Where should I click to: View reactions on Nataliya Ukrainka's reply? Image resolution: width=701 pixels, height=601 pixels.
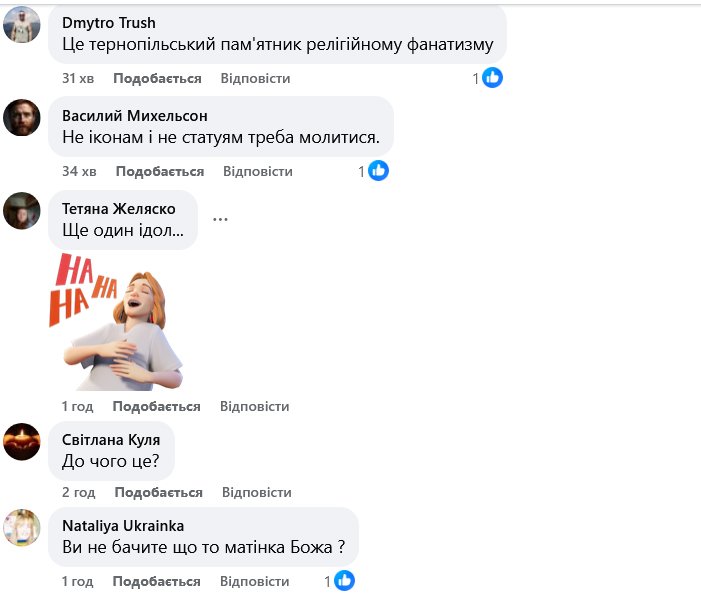pyautogui.click(x=342, y=581)
